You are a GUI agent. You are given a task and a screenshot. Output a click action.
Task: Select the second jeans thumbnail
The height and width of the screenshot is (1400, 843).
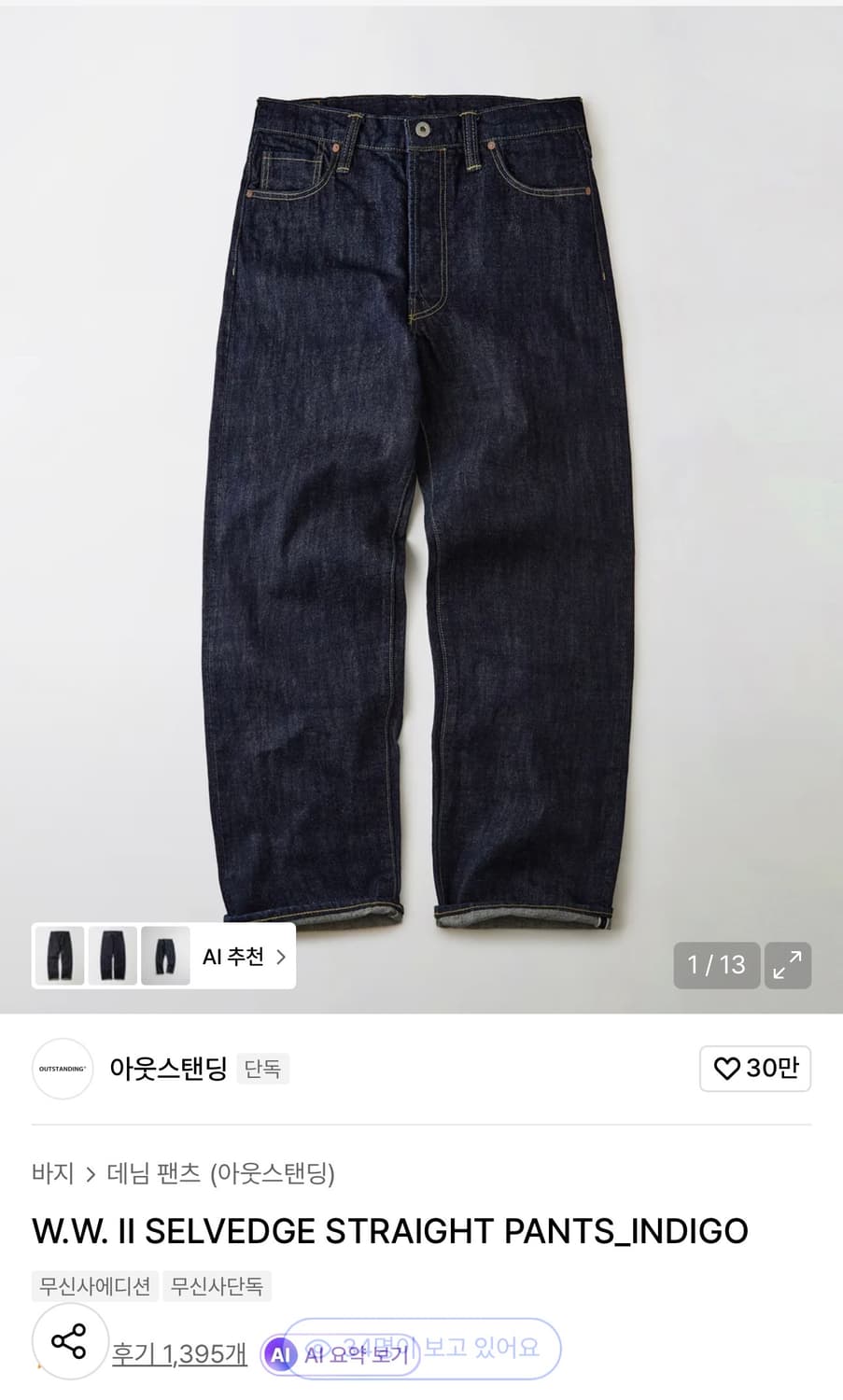point(112,955)
